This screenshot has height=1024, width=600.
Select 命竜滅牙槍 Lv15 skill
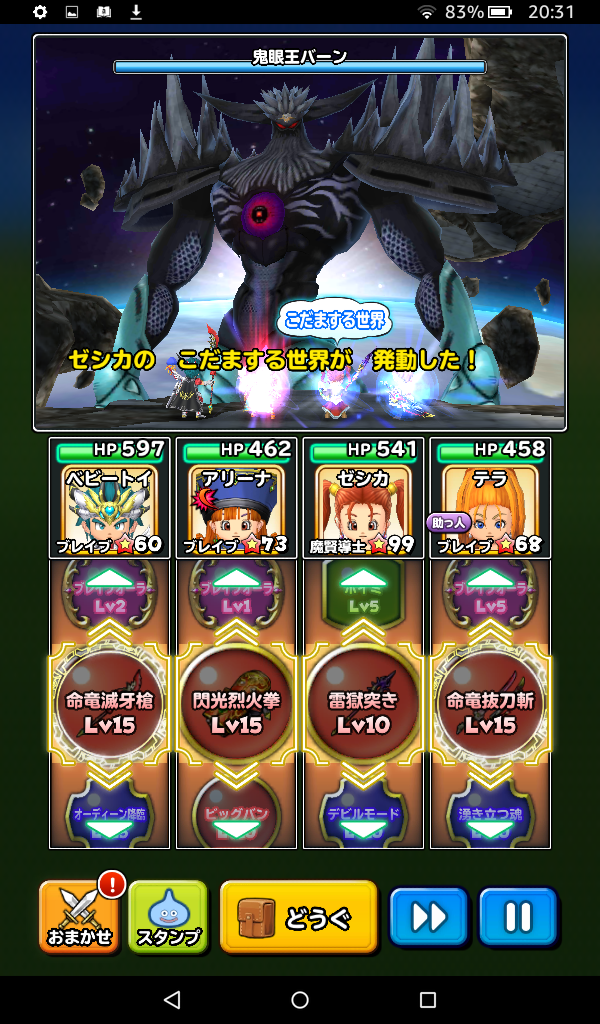point(110,708)
